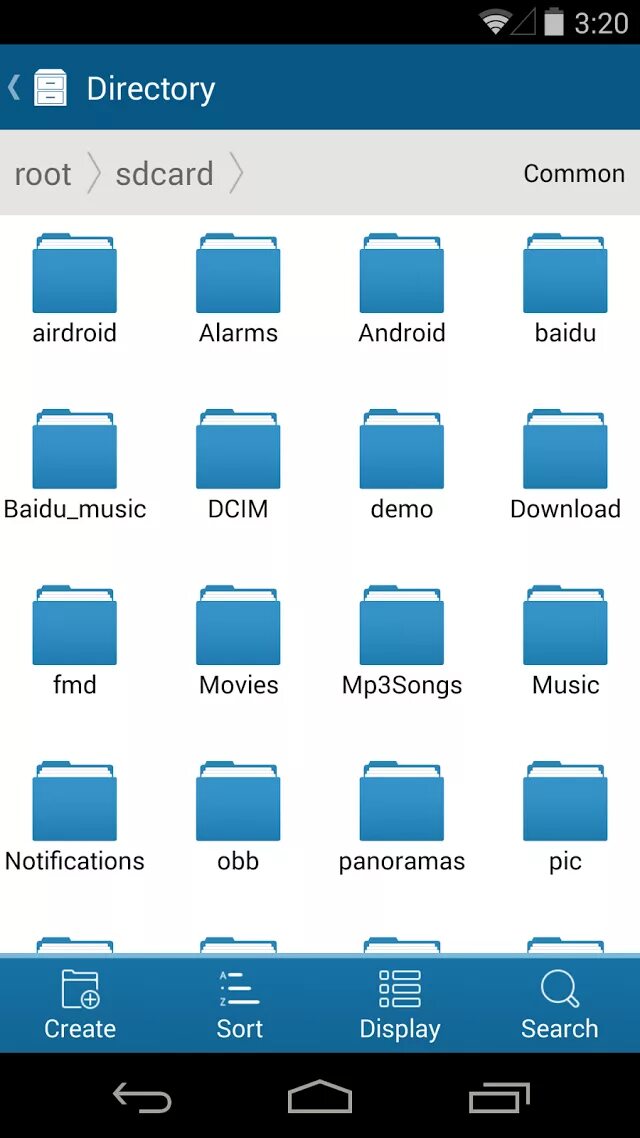This screenshot has height=1138, width=640.
Task: Open the Mp3Songs folder
Action: [402, 638]
